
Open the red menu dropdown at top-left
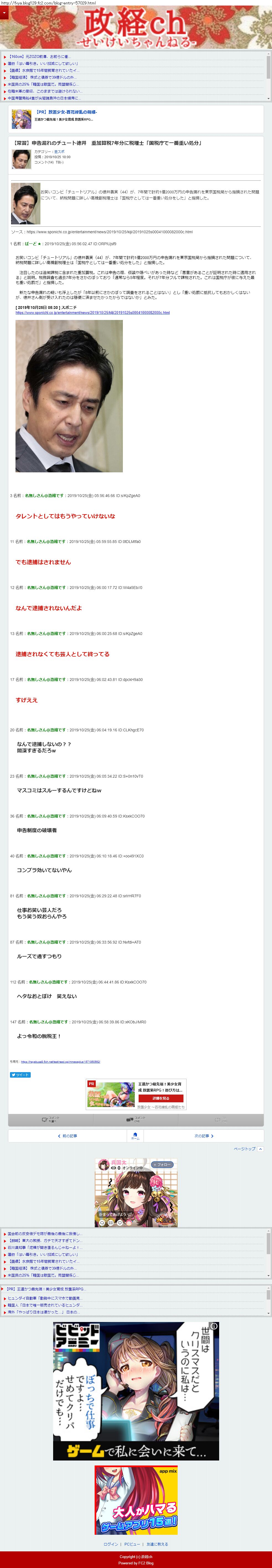[4, 12]
